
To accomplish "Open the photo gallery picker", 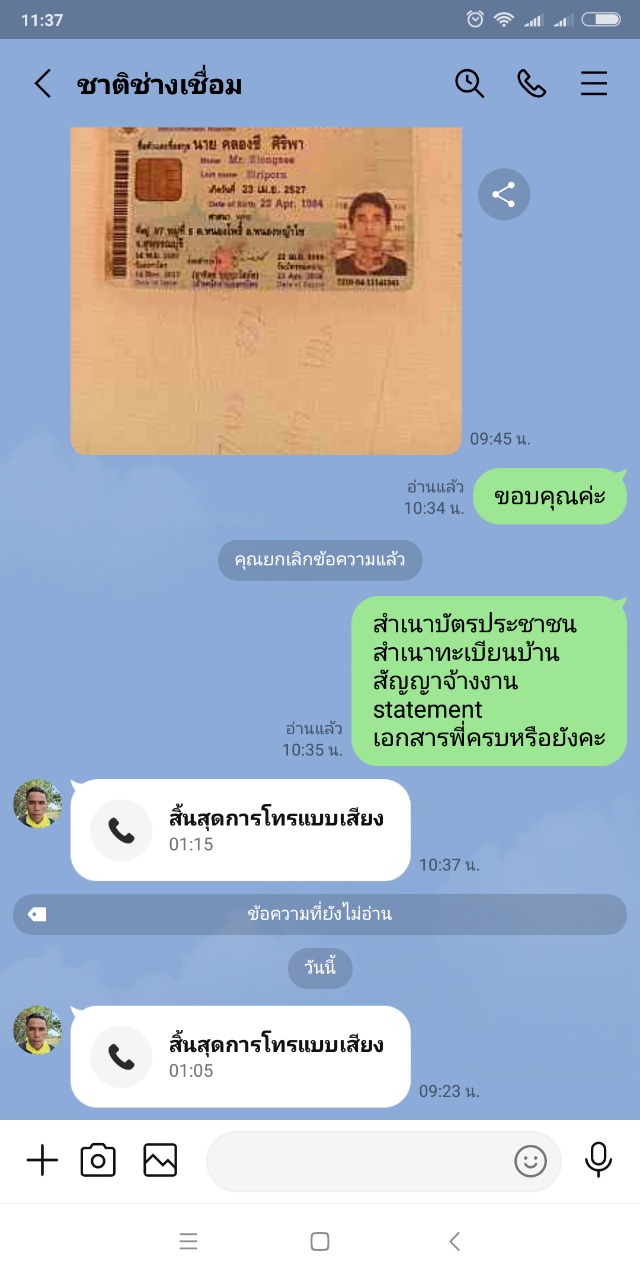I will tap(160, 1160).
